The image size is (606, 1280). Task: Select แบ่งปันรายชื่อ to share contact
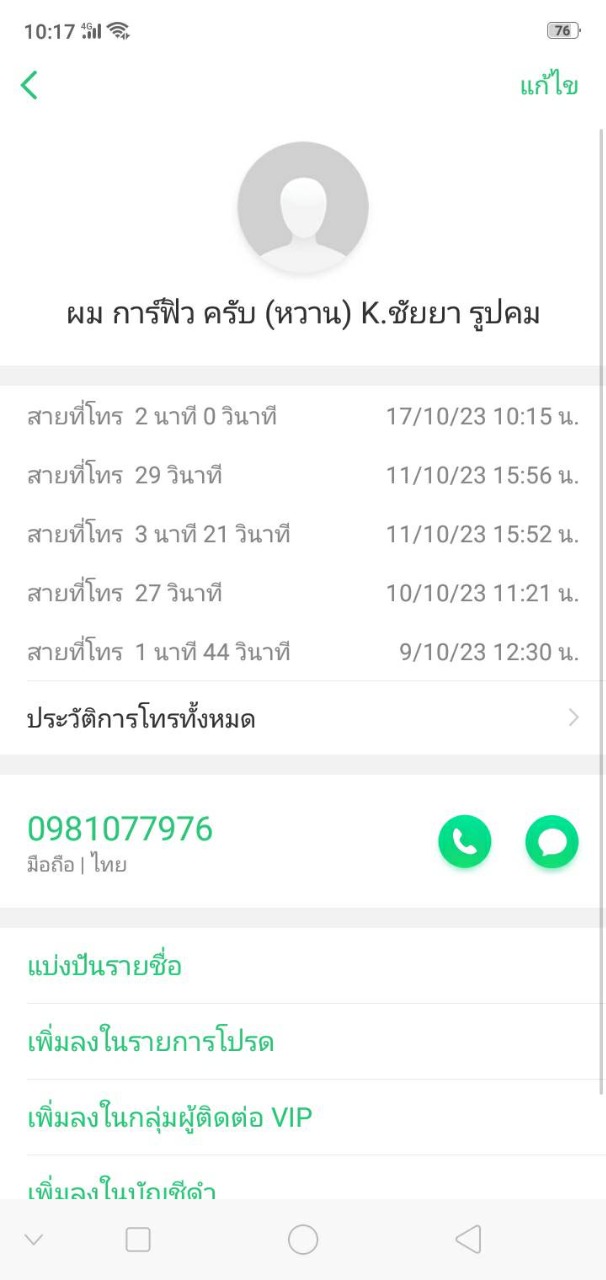point(104,966)
